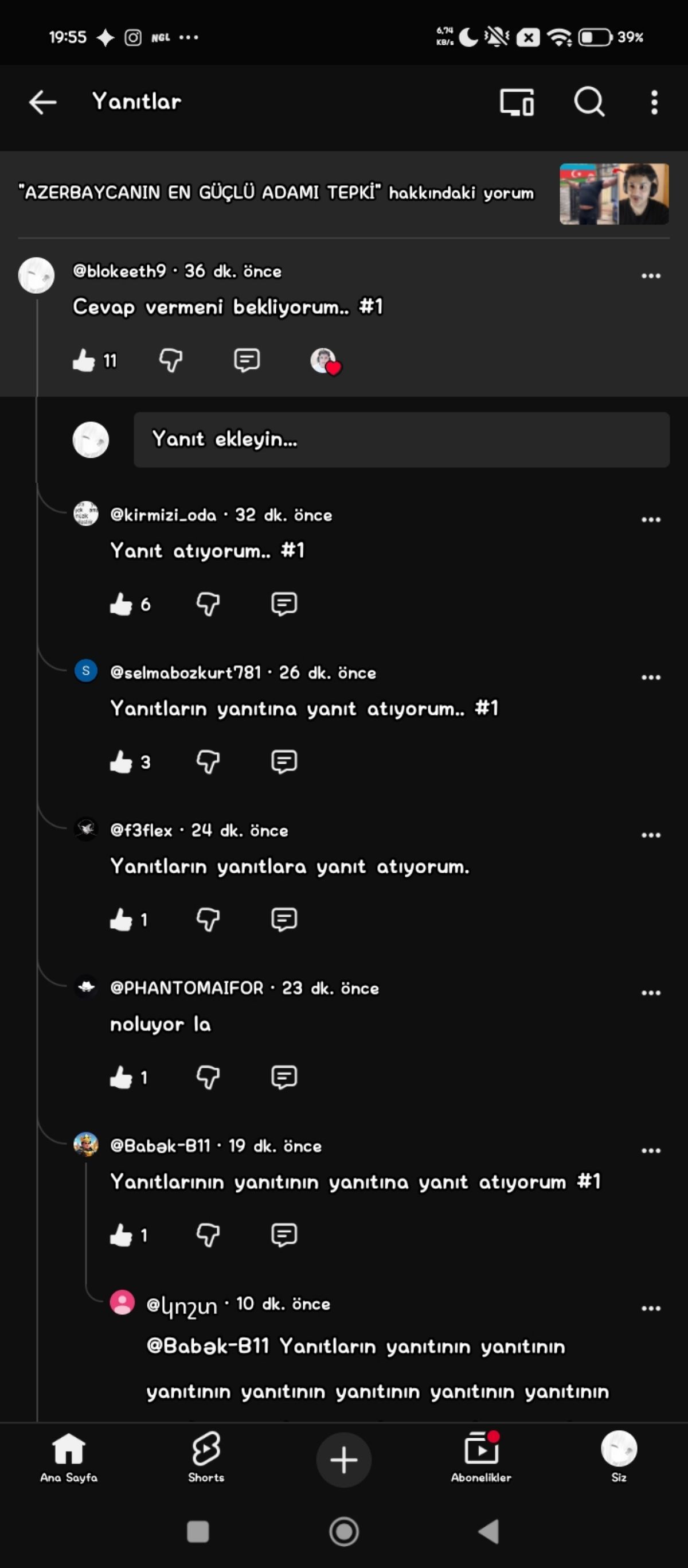Reply to @Babək-B11's comment

pyautogui.click(x=283, y=1235)
